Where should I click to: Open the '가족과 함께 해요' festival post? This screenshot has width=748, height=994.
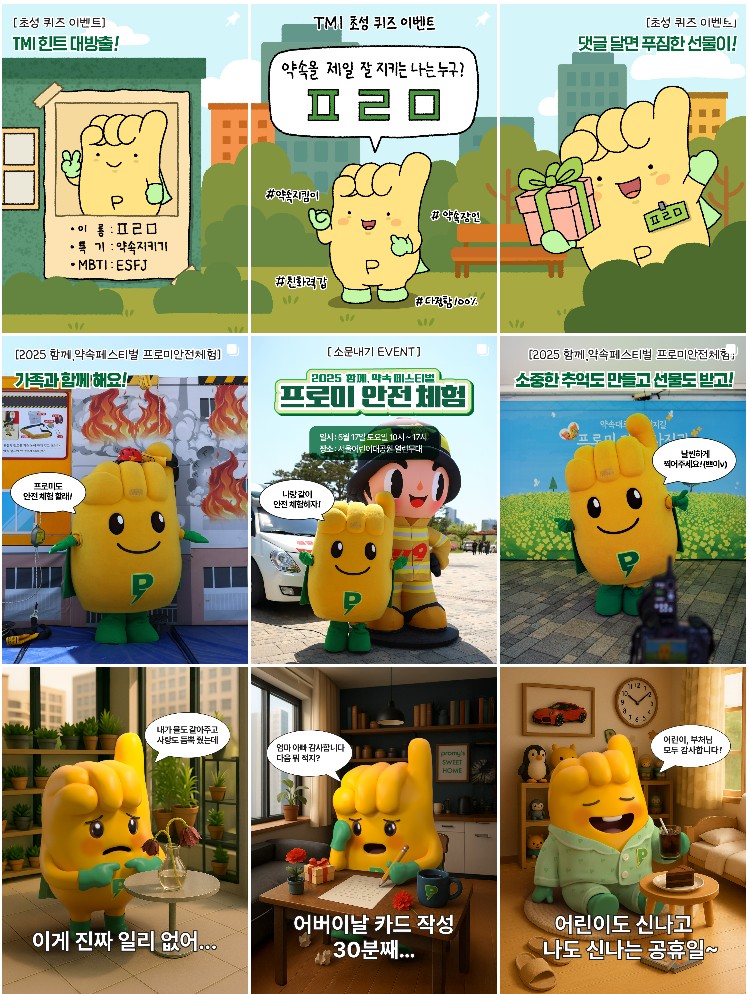(x=124, y=500)
